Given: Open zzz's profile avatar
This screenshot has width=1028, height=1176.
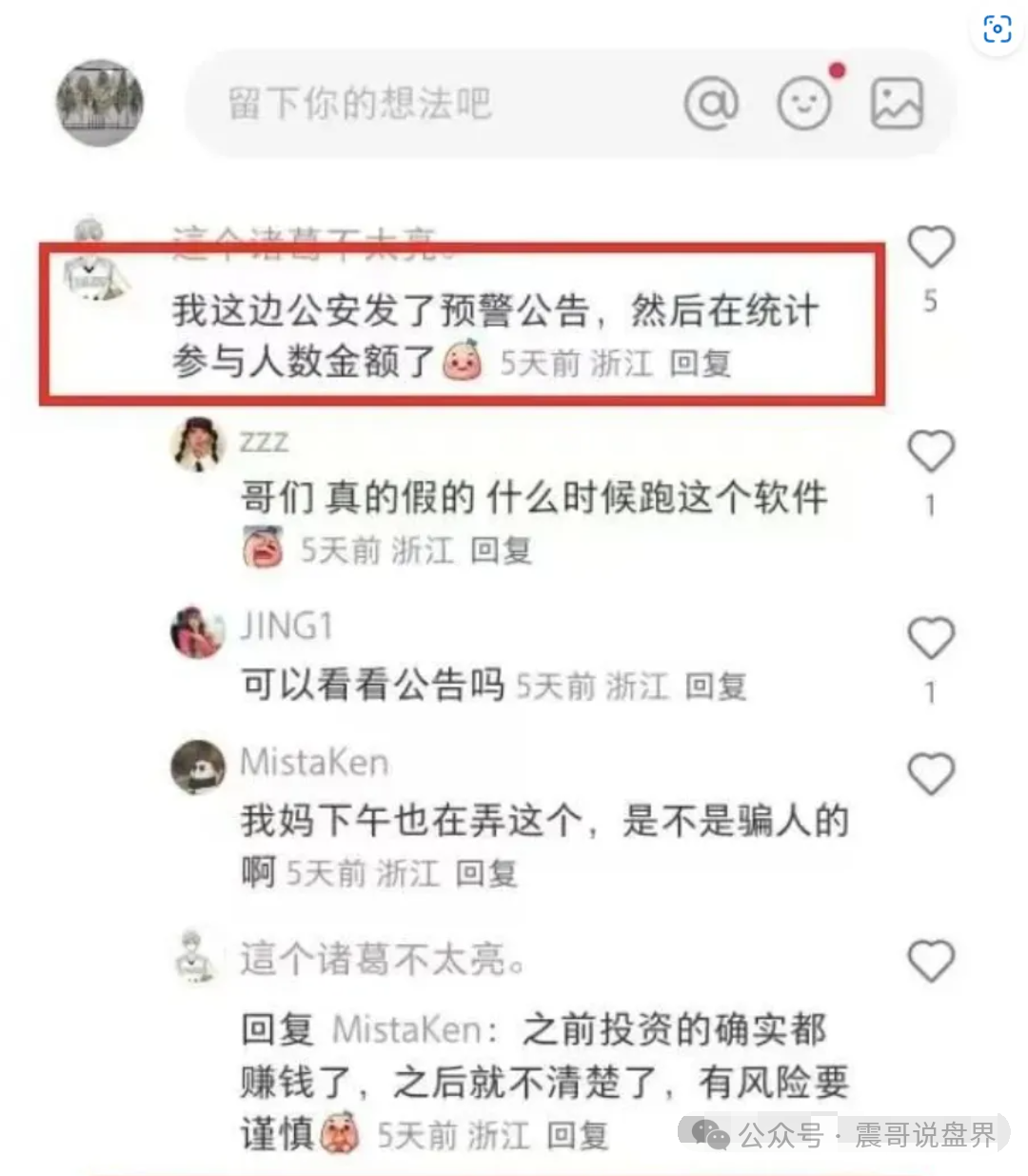Looking at the screenshot, I should 198,444.
